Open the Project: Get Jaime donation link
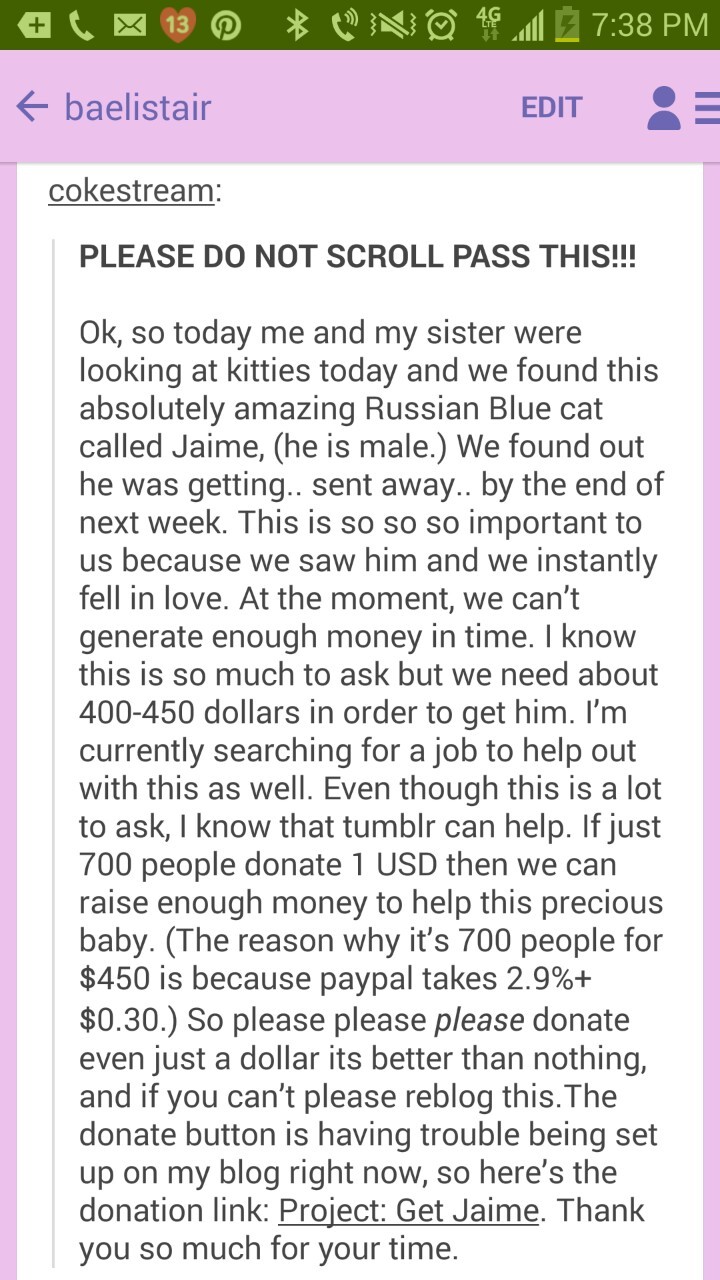The width and height of the screenshot is (720, 1280). [409, 1210]
